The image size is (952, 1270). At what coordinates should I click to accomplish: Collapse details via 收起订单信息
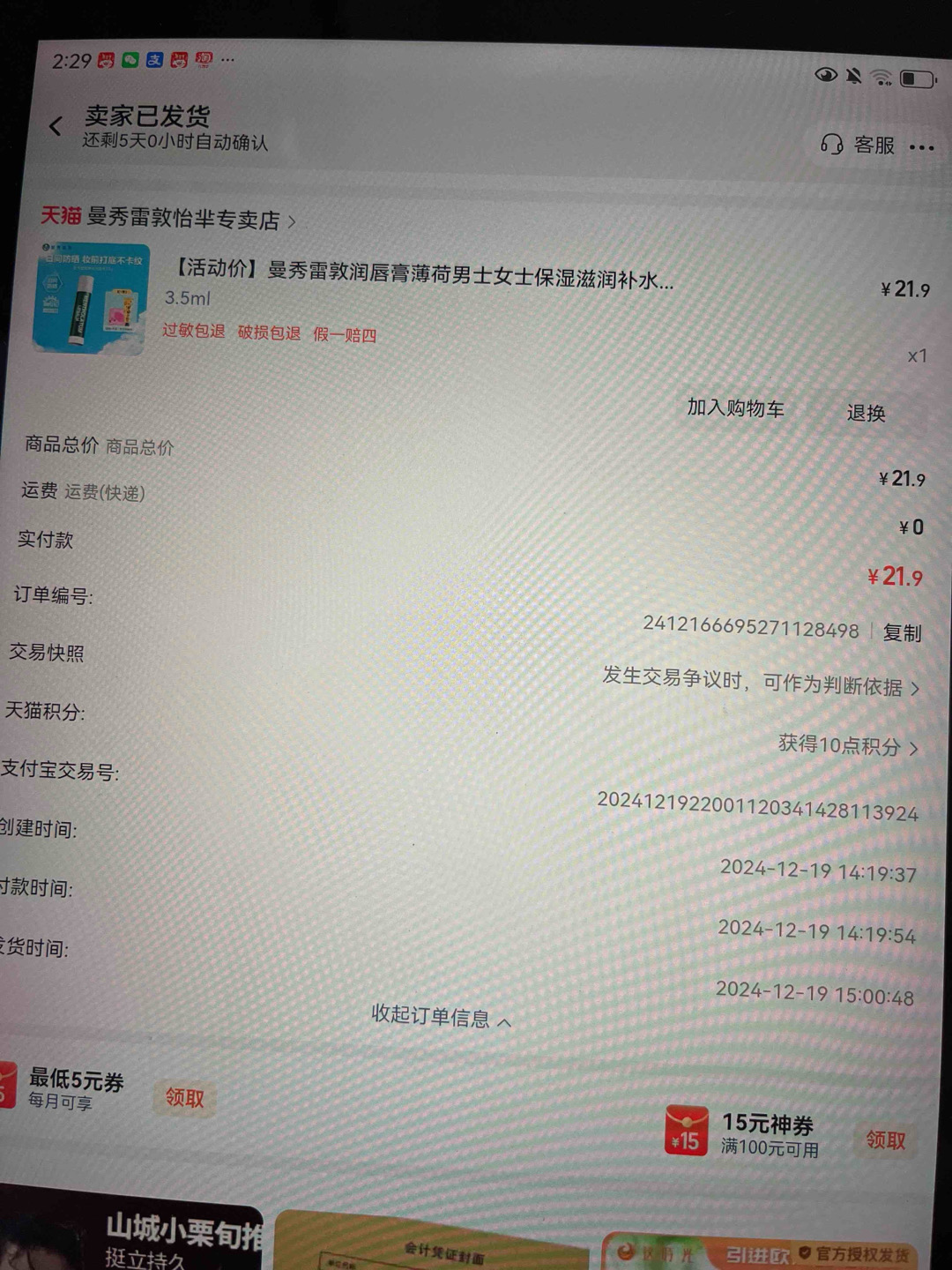pos(440,1018)
